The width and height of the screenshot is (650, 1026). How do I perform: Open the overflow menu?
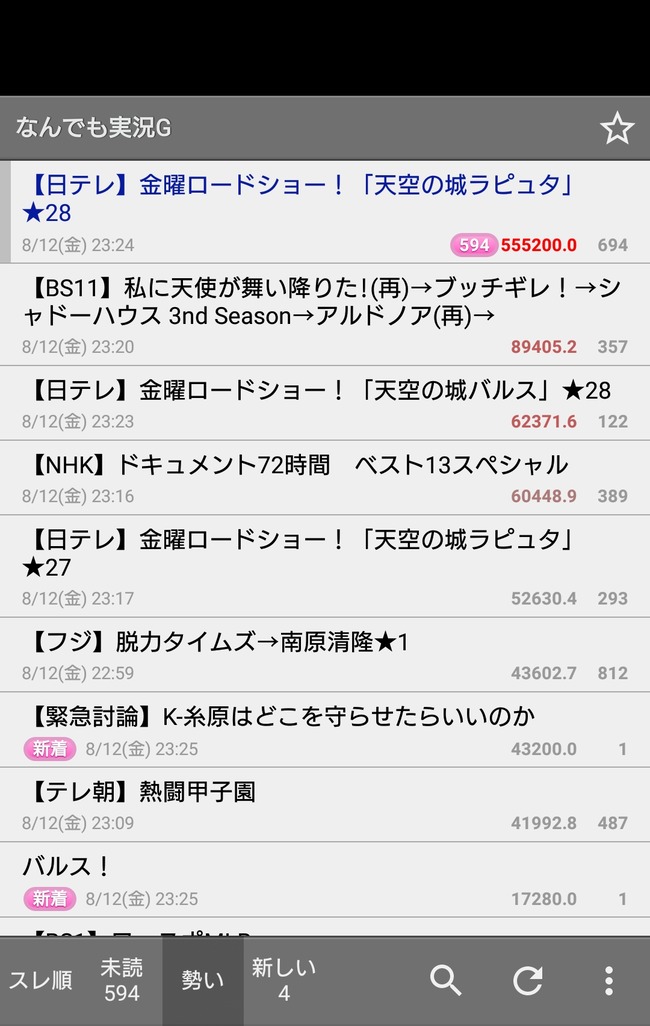click(x=608, y=981)
